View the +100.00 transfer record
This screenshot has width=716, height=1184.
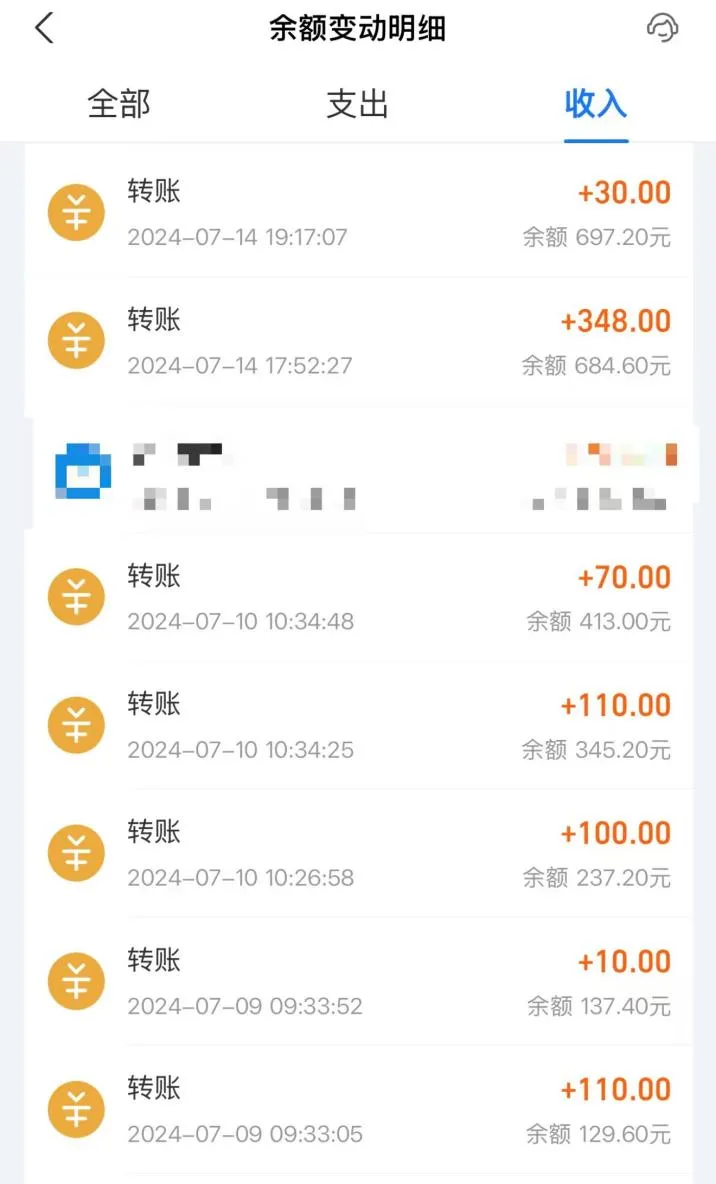tap(358, 853)
